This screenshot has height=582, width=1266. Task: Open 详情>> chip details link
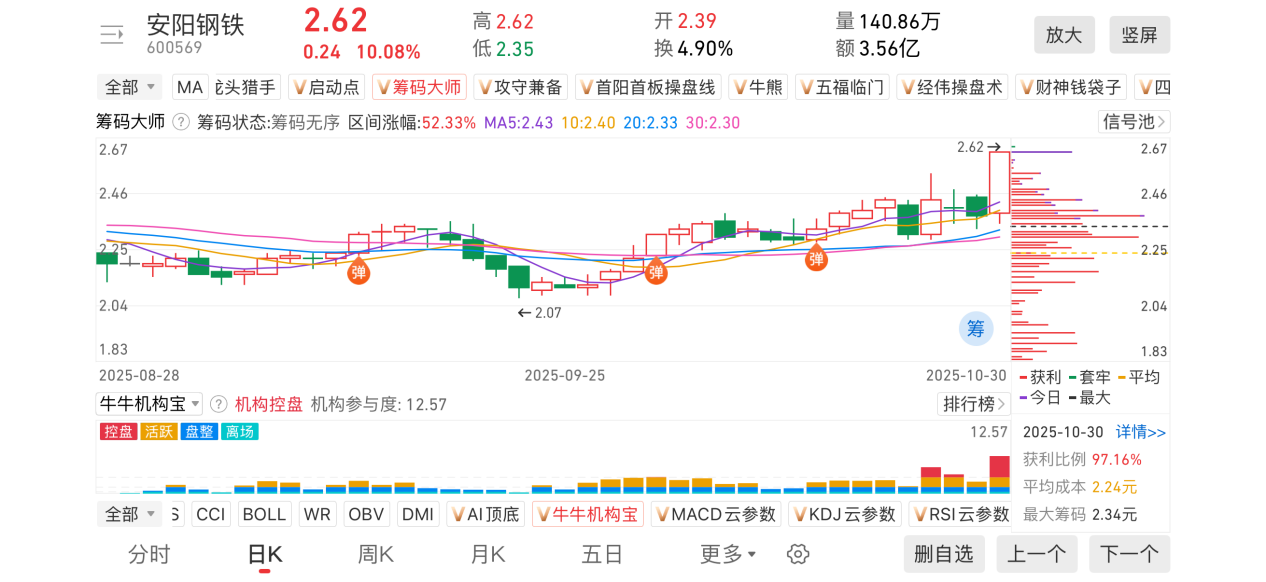tap(1141, 432)
